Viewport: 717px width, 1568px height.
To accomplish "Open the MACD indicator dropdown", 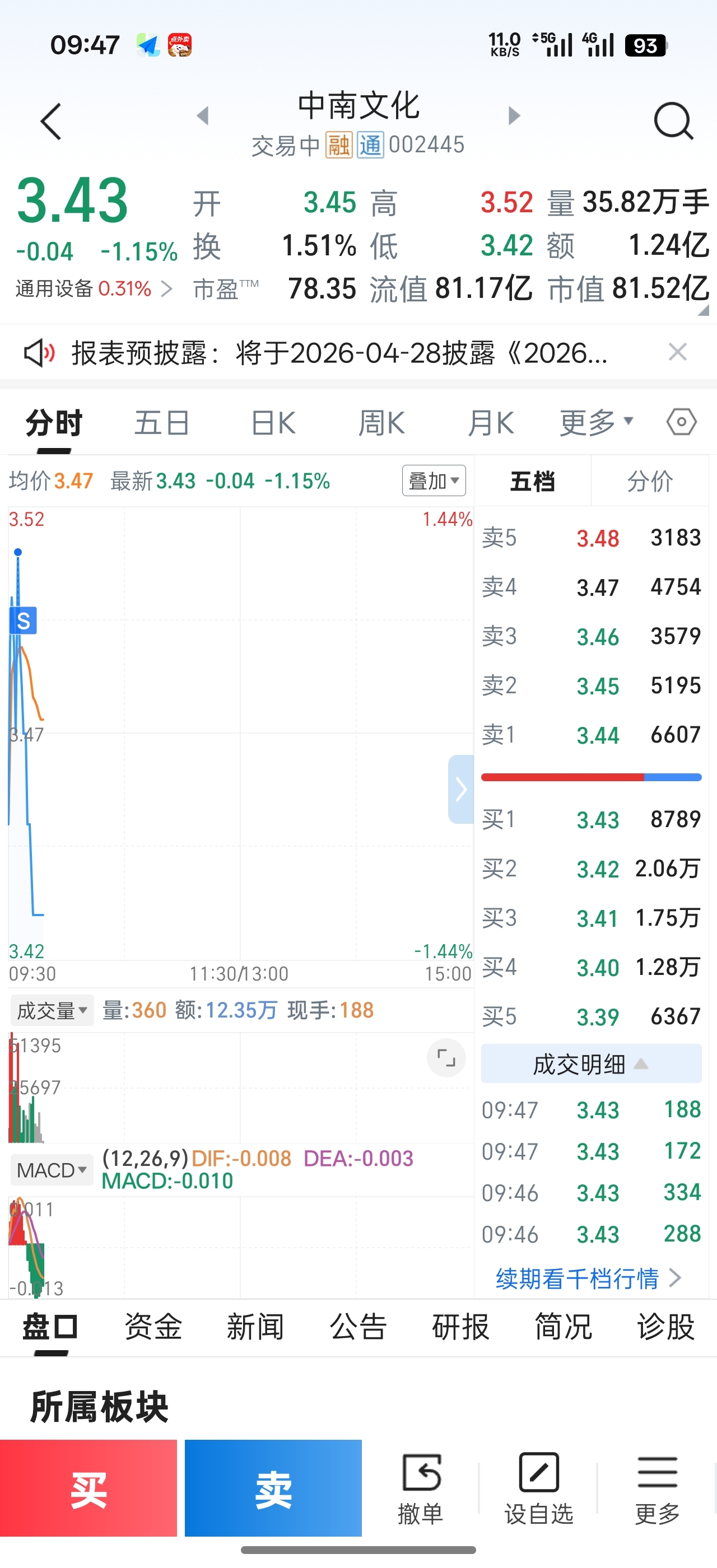I will [x=52, y=1170].
